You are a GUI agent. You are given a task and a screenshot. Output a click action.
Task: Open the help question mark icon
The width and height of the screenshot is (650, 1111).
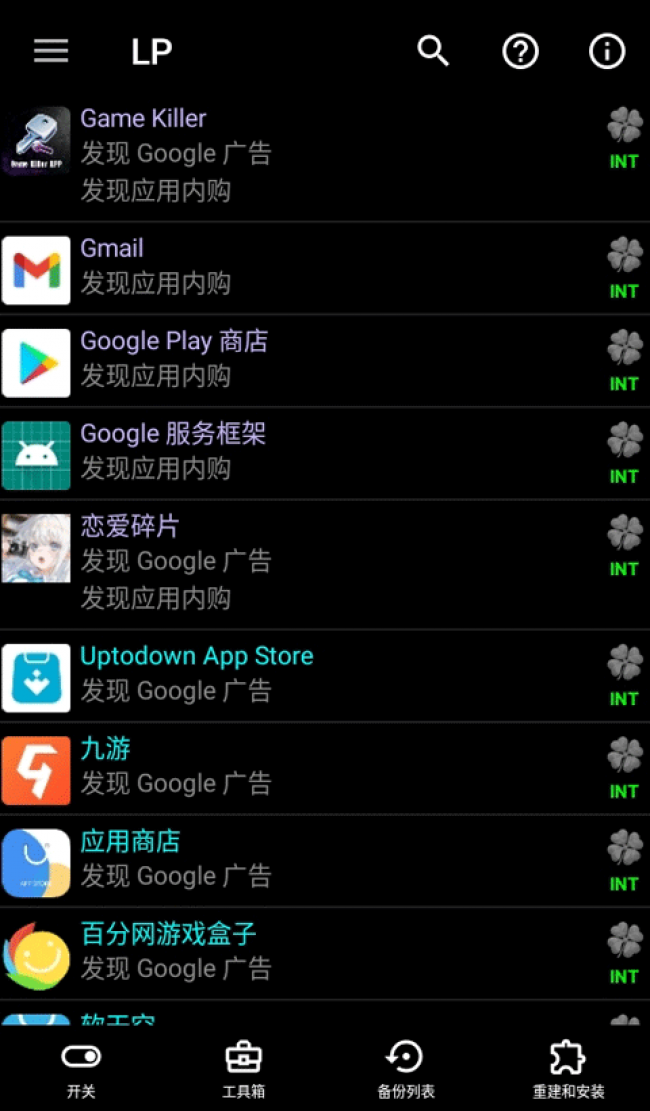point(520,51)
